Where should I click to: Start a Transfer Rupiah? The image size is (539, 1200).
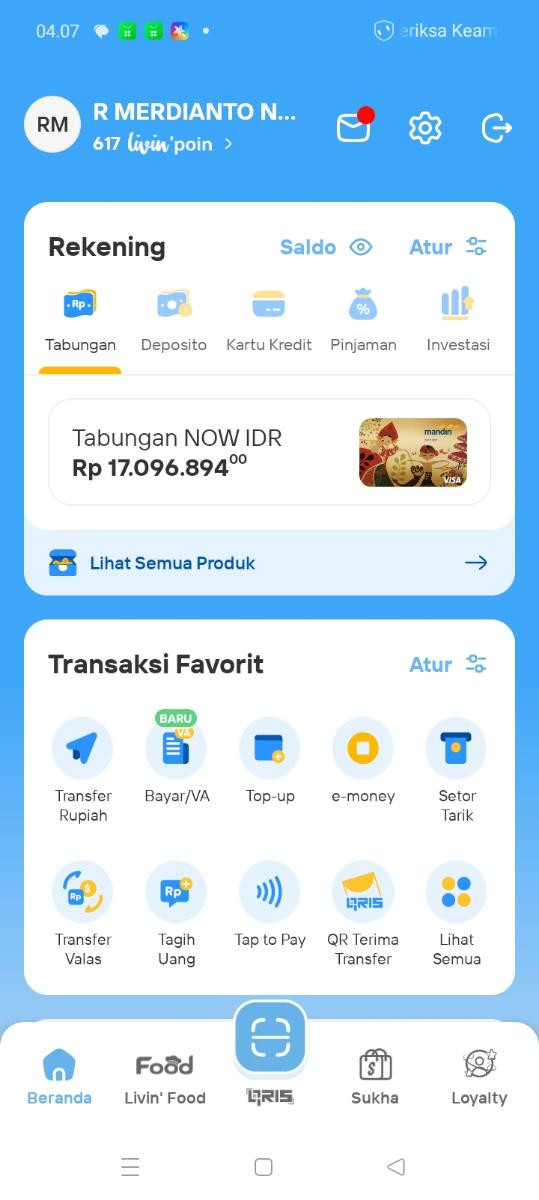click(83, 770)
